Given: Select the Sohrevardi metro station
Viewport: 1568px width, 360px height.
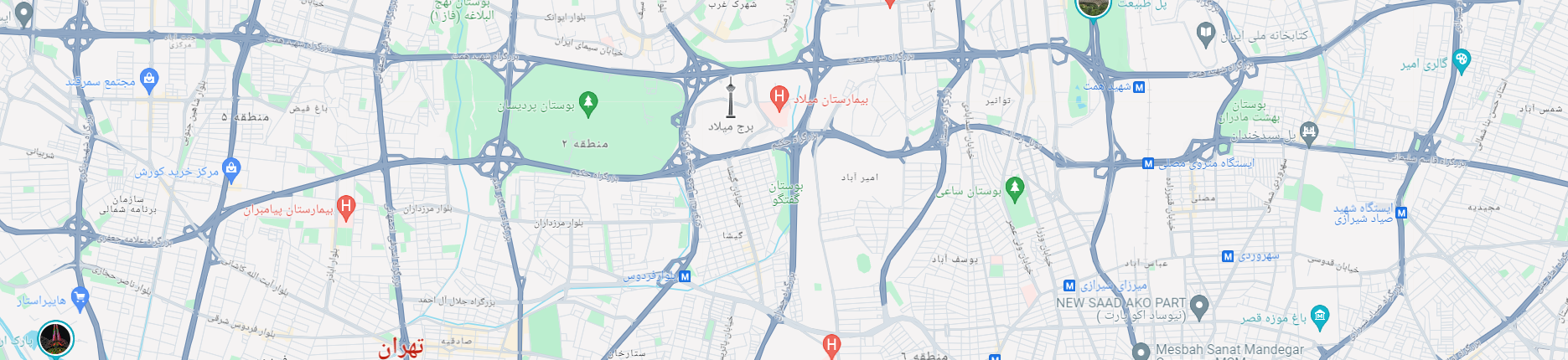Looking at the screenshot, I should coord(1228,256).
